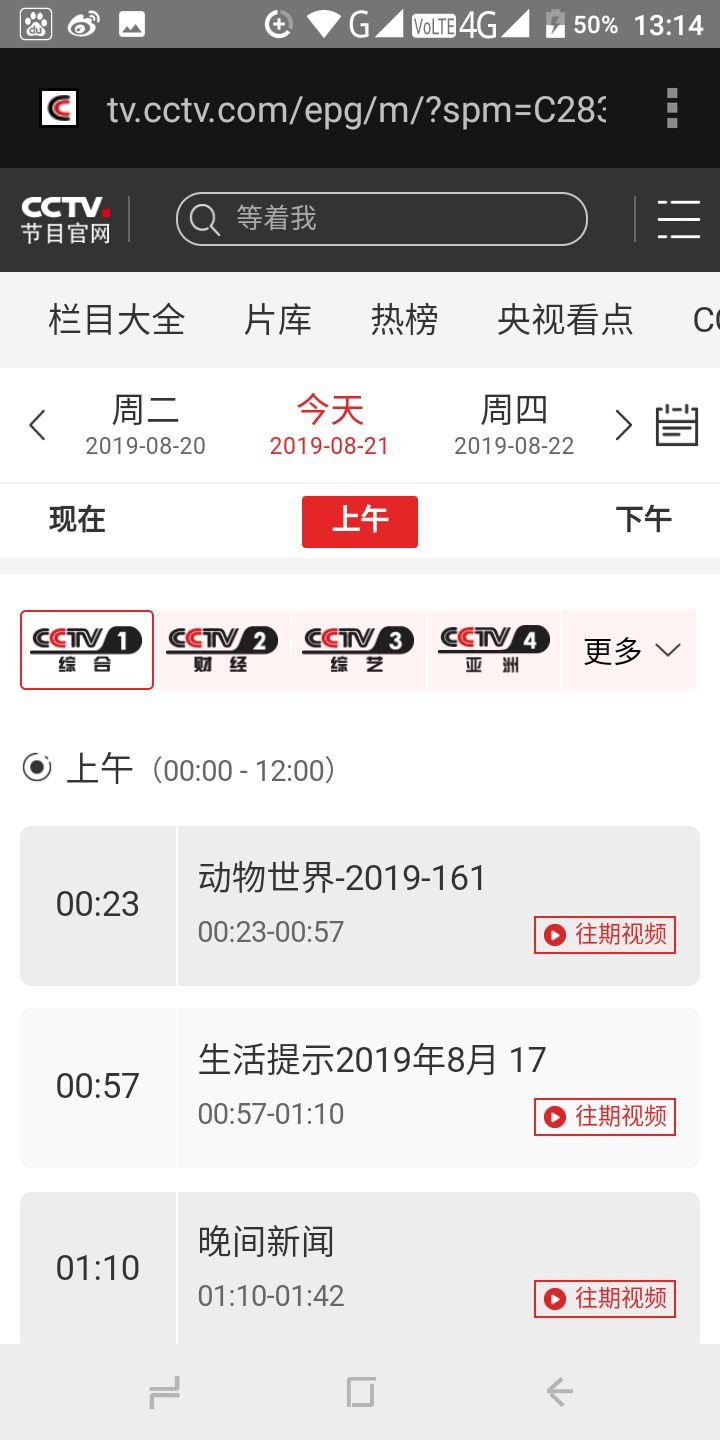Expand the 更多 channels dropdown
Image resolution: width=720 pixels, height=1440 pixels.
click(630, 651)
